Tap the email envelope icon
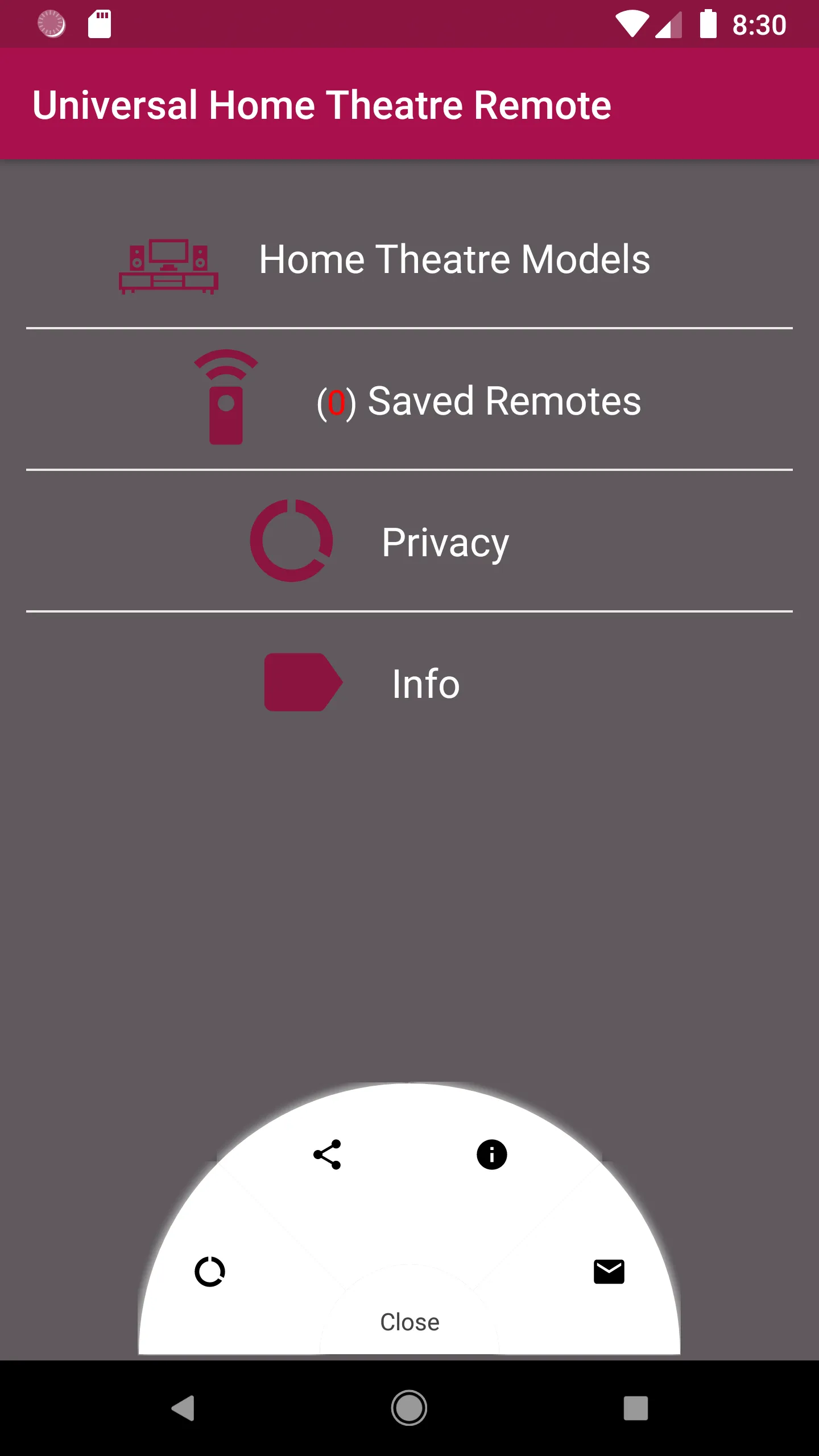The height and width of the screenshot is (1456, 819). (609, 1272)
